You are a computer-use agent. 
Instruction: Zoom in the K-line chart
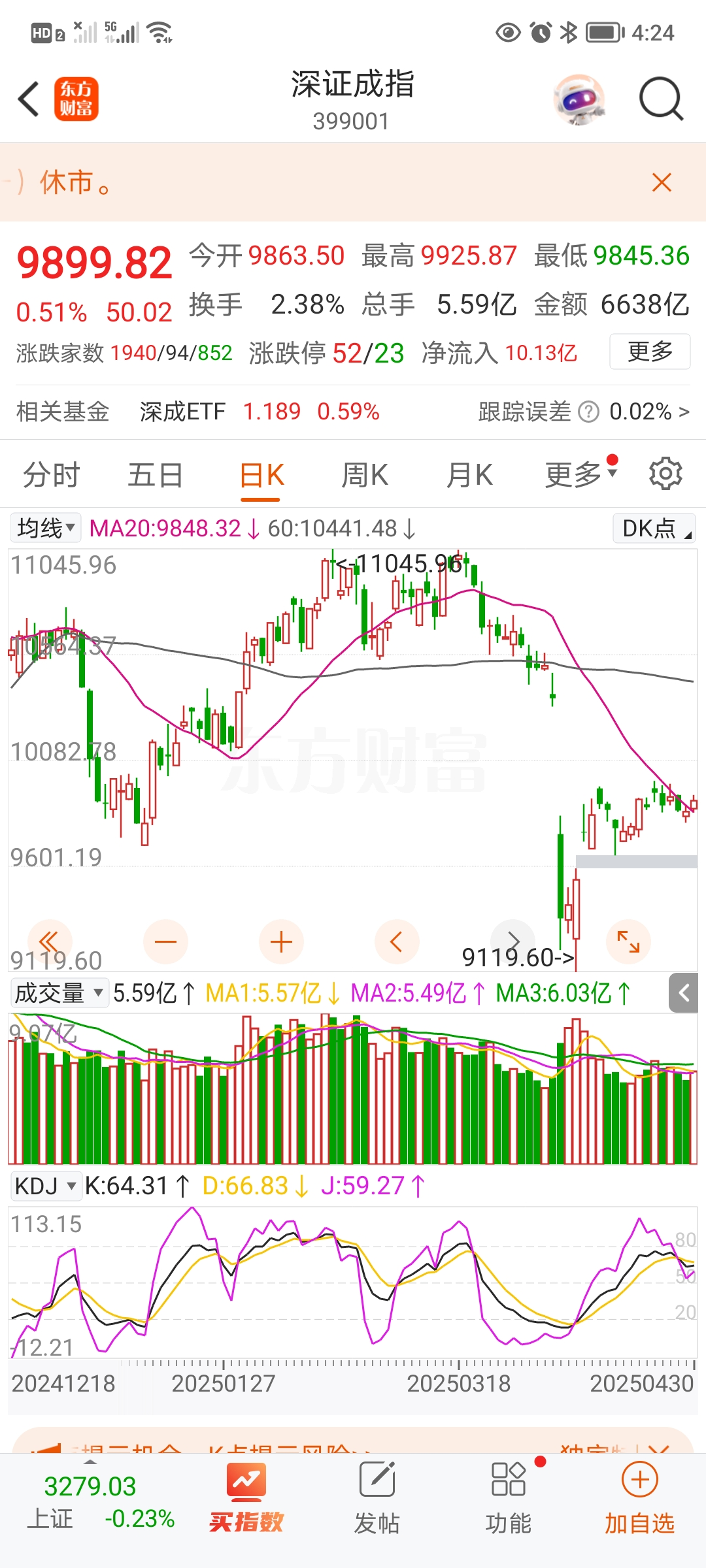pyautogui.click(x=281, y=941)
